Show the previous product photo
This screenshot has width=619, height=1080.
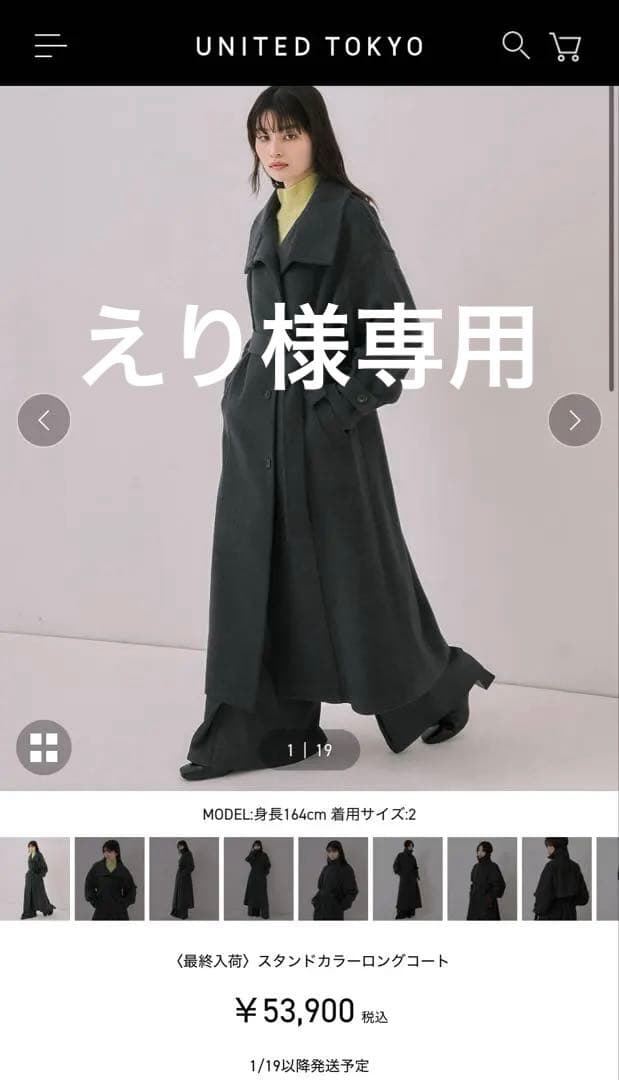tap(44, 420)
